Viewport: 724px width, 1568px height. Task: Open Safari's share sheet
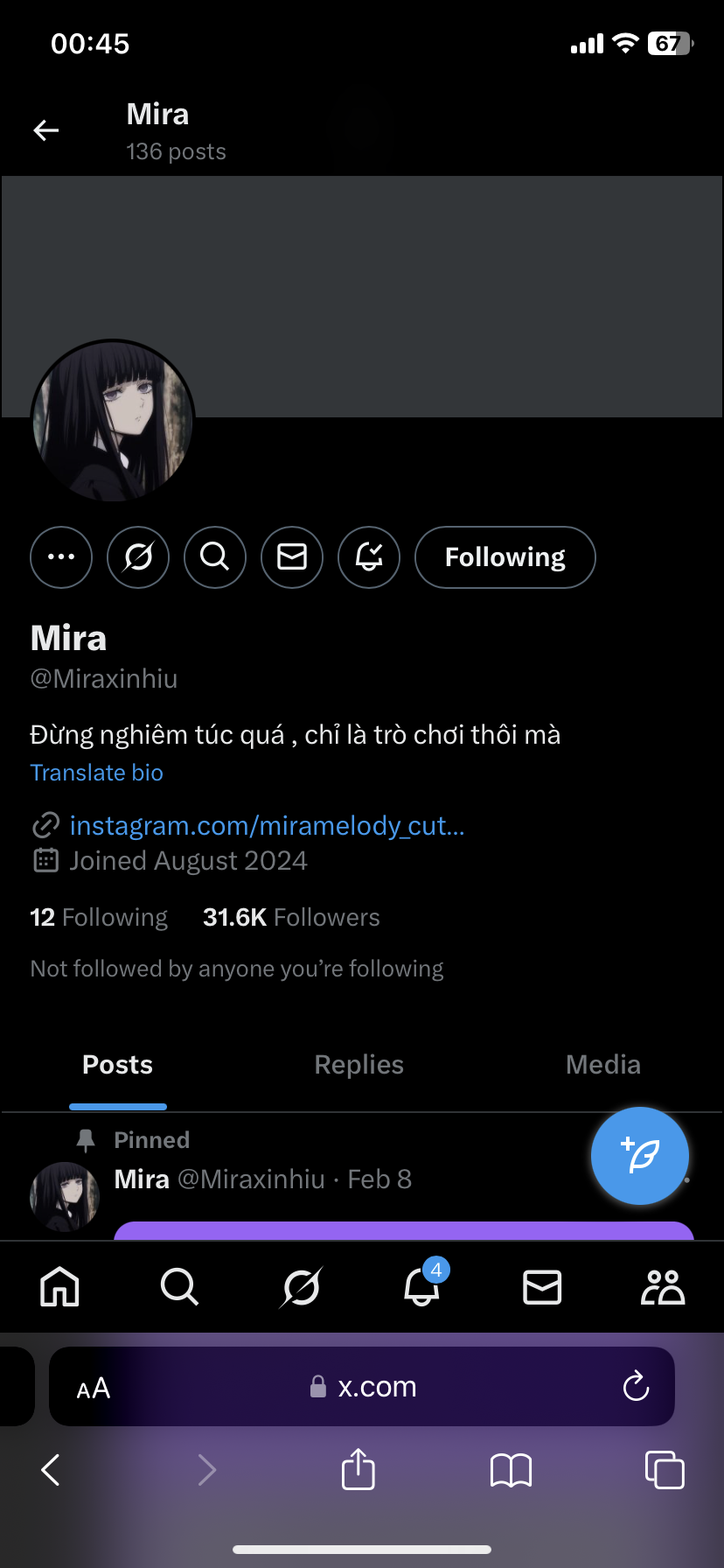pyautogui.click(x=359, y=1470)
